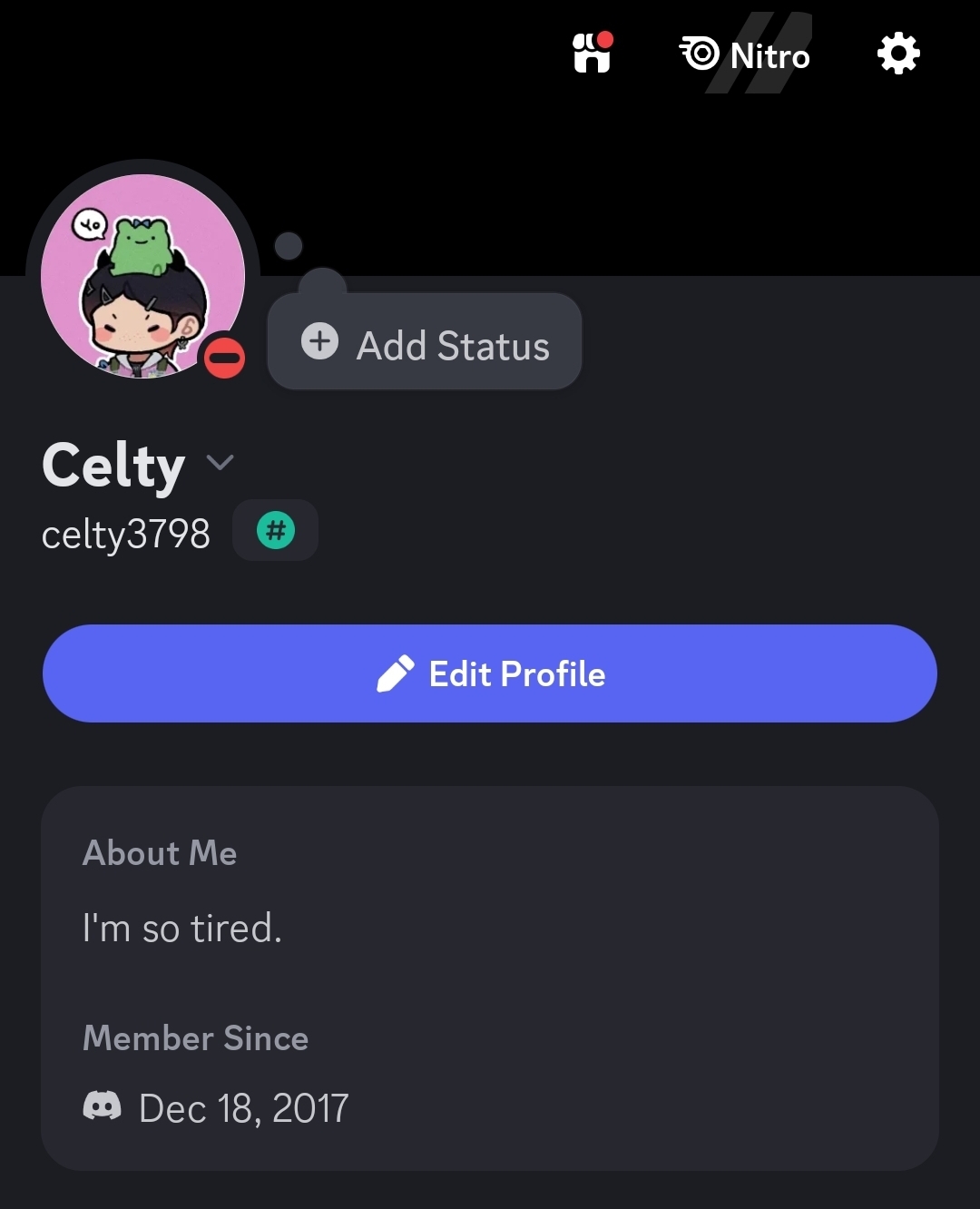980x1209 pixels.
Task: Tap the hashtag badge beside celty3798
Action: coord(276,530)
